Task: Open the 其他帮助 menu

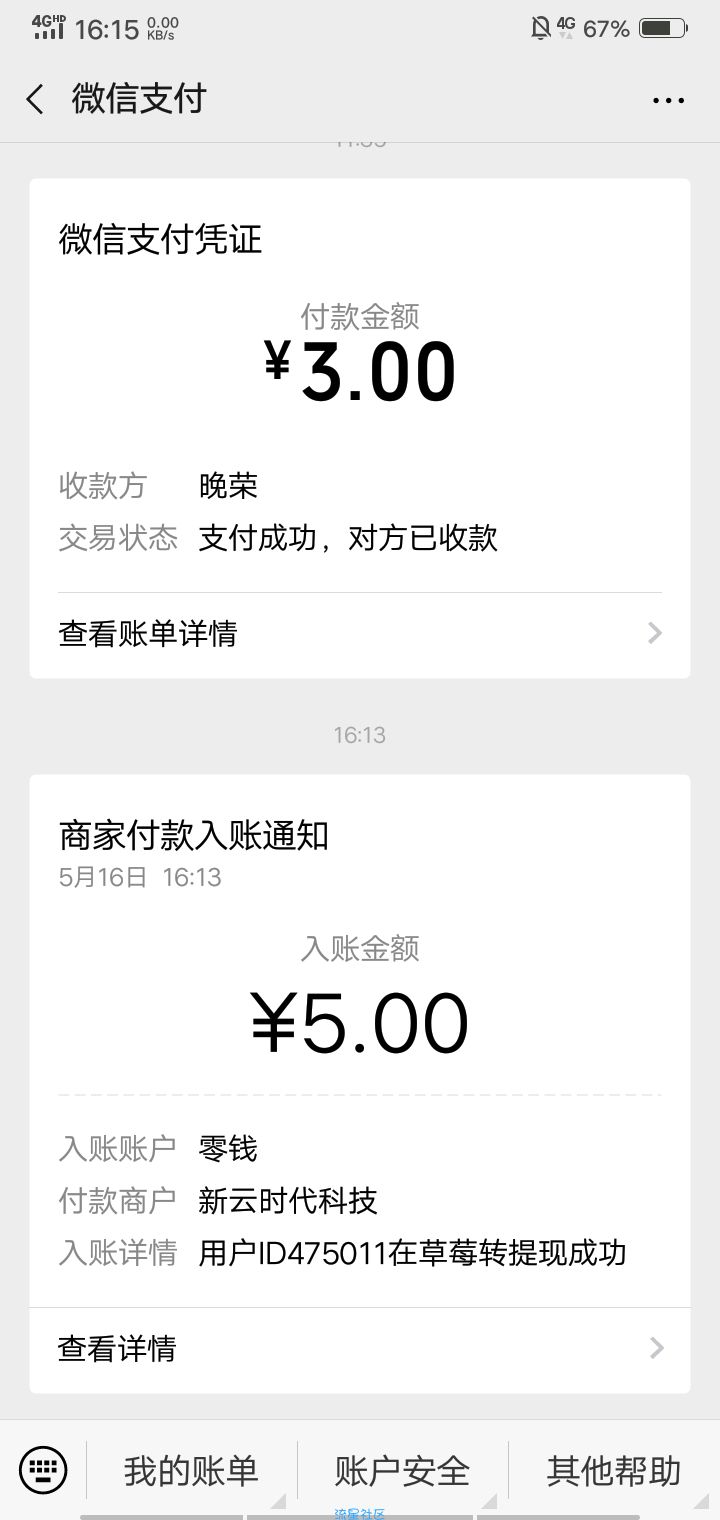Action: (x=613, y=1470)
